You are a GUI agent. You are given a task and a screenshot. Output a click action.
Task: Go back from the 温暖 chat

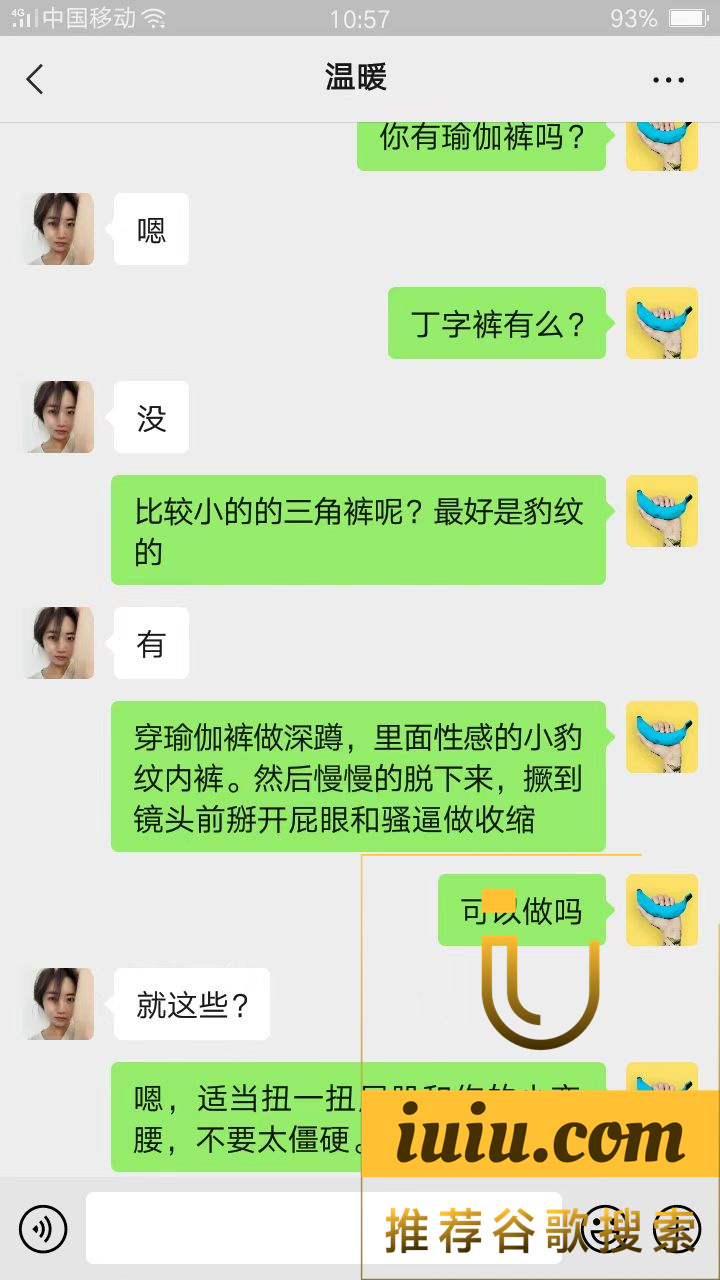pos(36,79)
